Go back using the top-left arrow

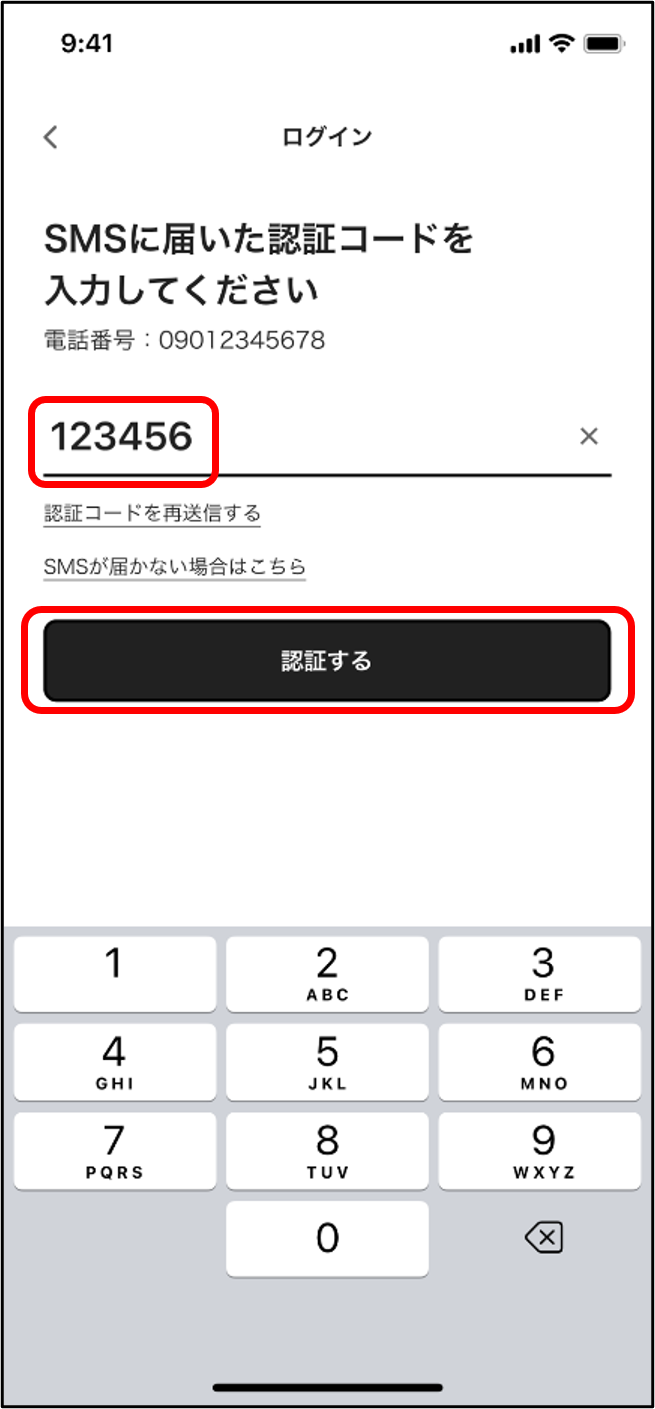pos(51,137)
